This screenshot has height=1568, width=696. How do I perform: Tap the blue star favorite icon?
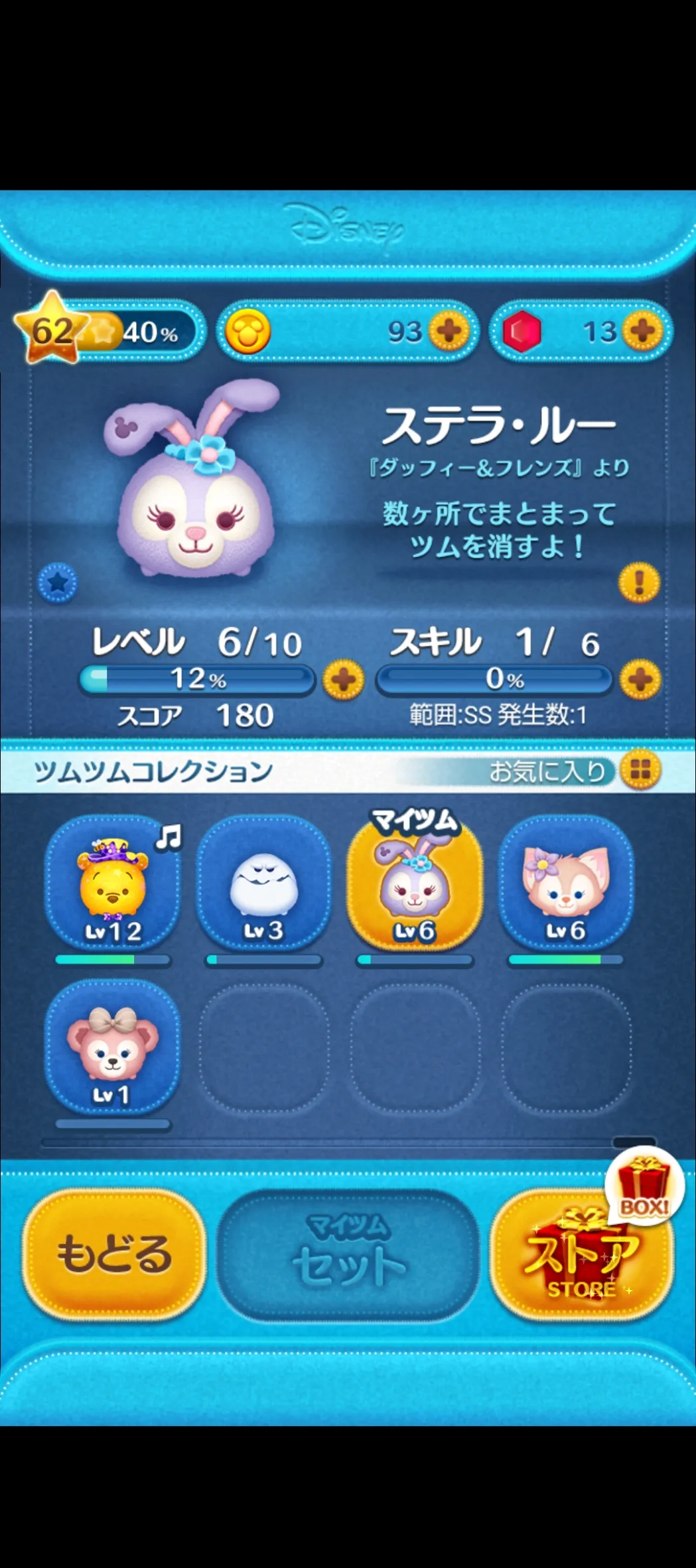[58, 583]
